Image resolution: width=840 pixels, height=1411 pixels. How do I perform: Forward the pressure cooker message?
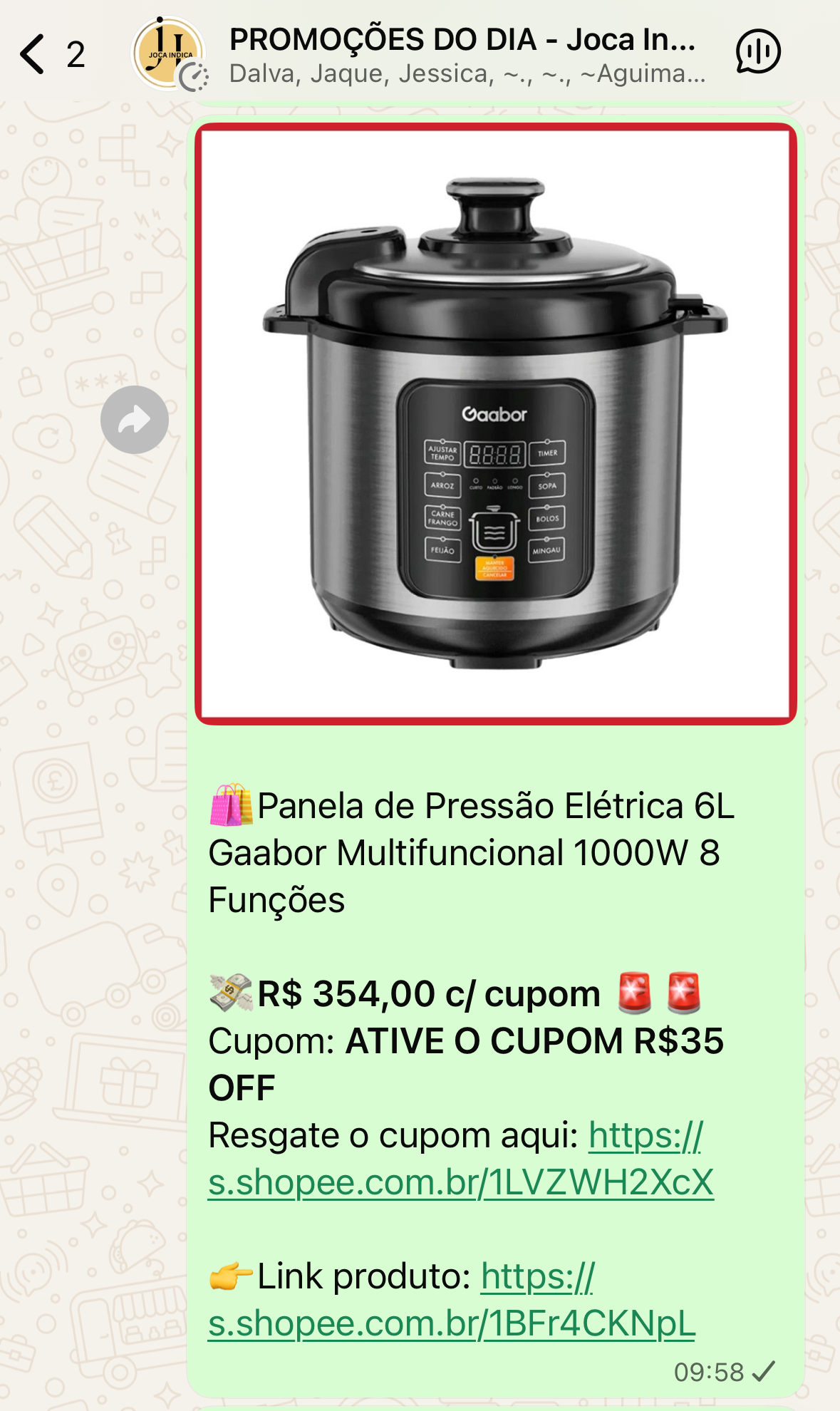pos(134,420)
